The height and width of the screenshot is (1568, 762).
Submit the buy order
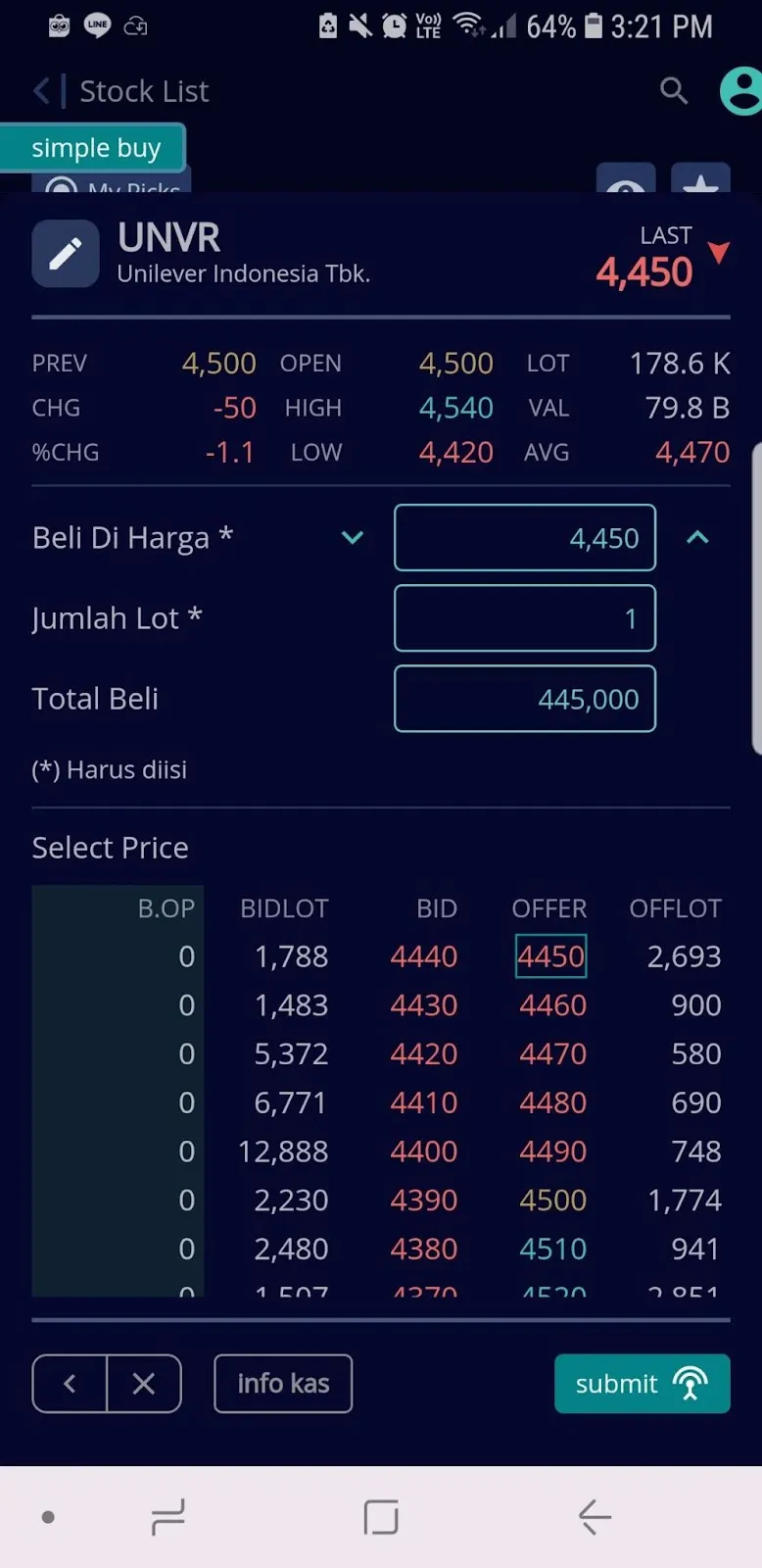642,1384
